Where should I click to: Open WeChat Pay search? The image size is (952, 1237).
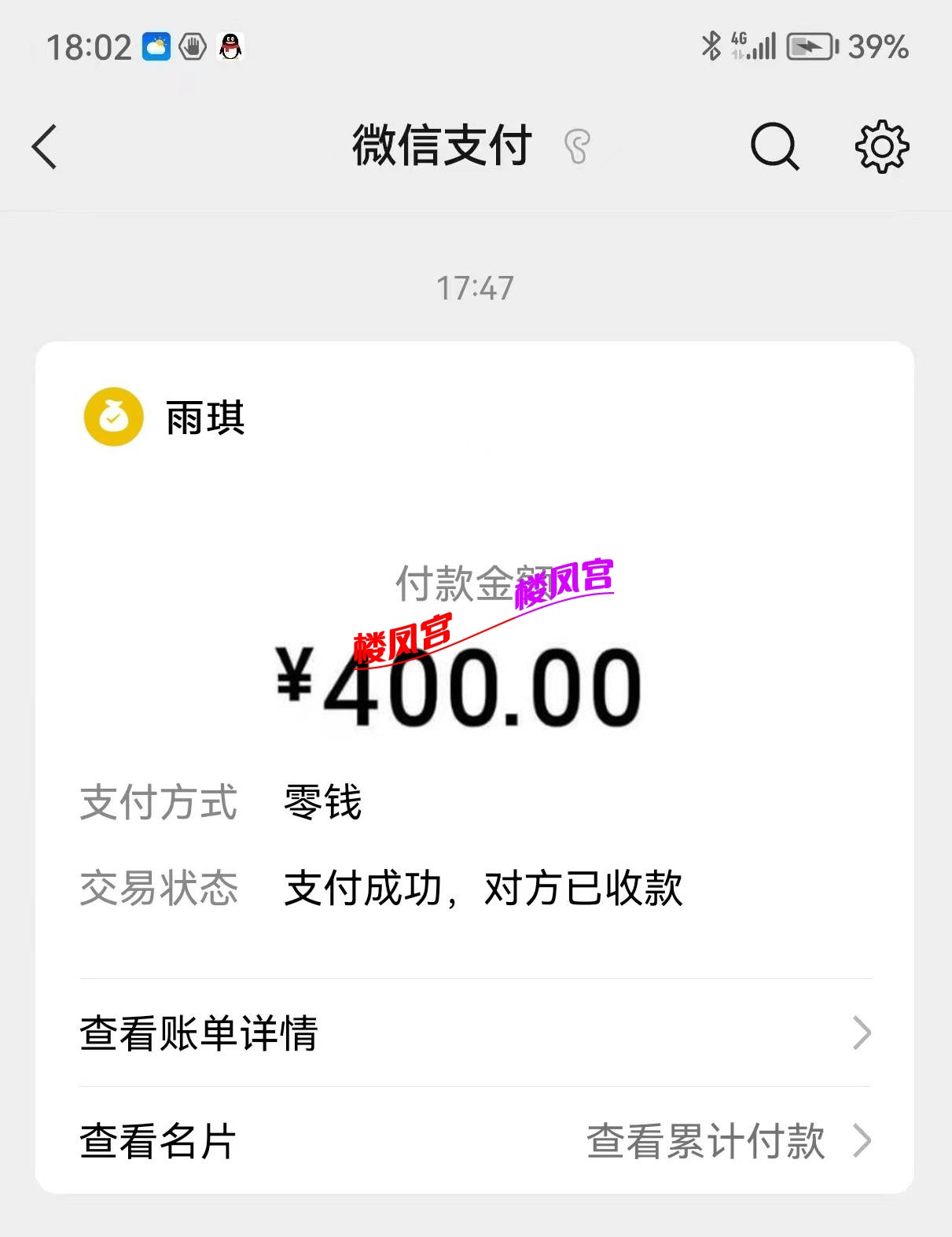774,146
